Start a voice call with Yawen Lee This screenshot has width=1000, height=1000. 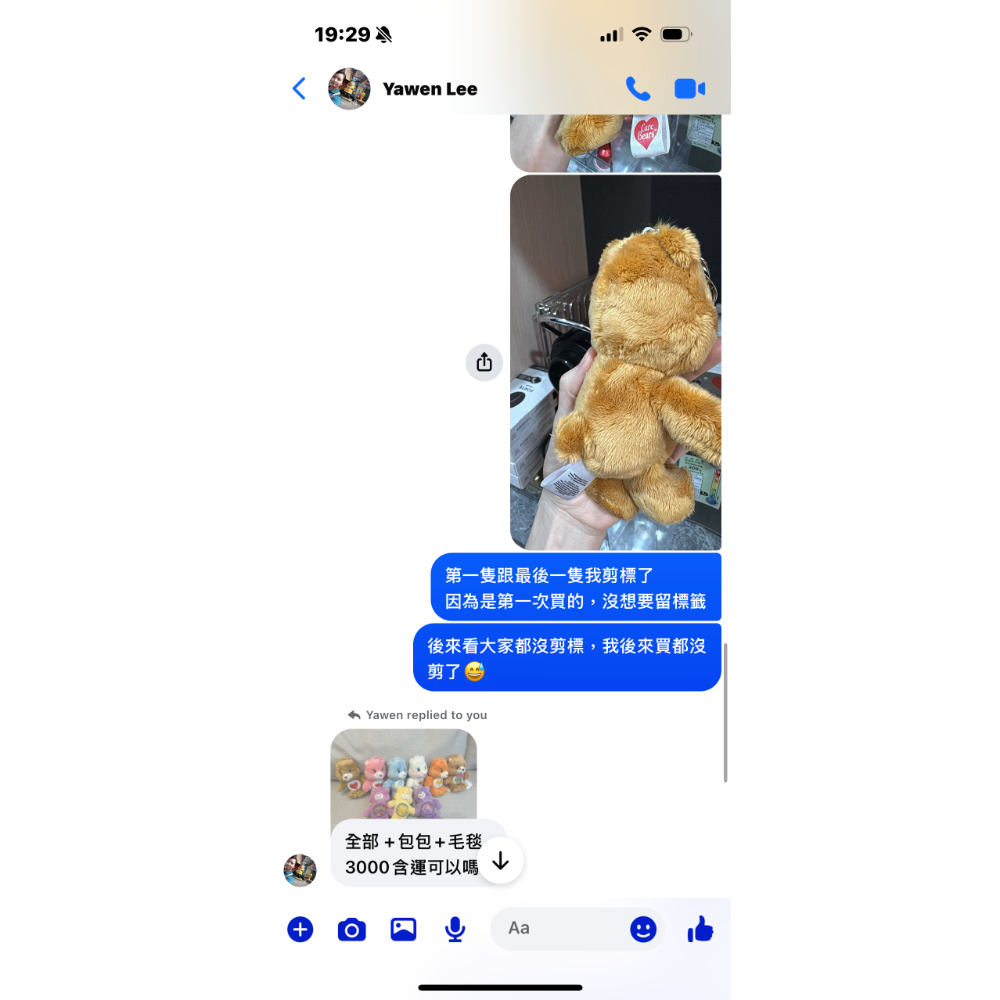point(637,89)
